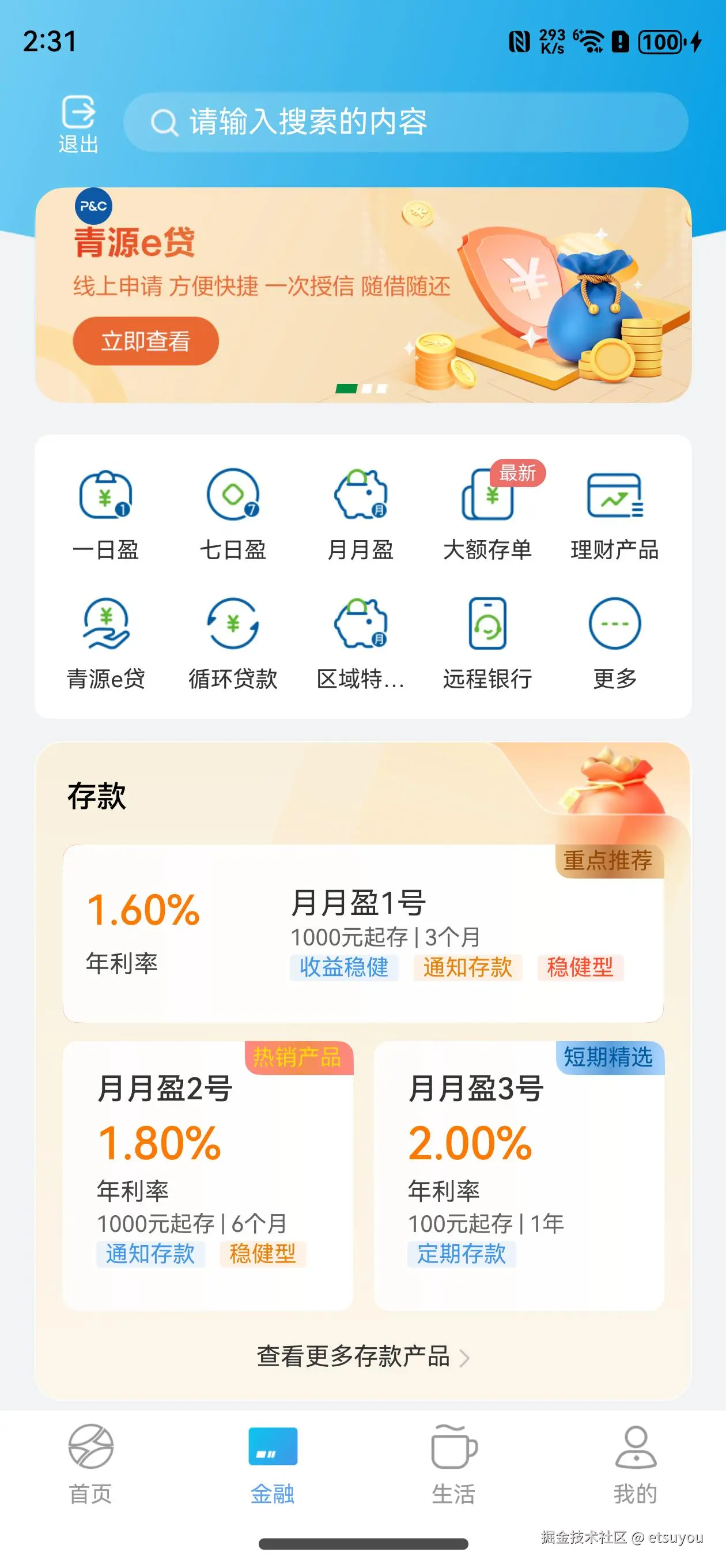Tap 立即查看 on the 青源e贷 banner
This screenshot has height=1568, width=726.
pos(145,341)
